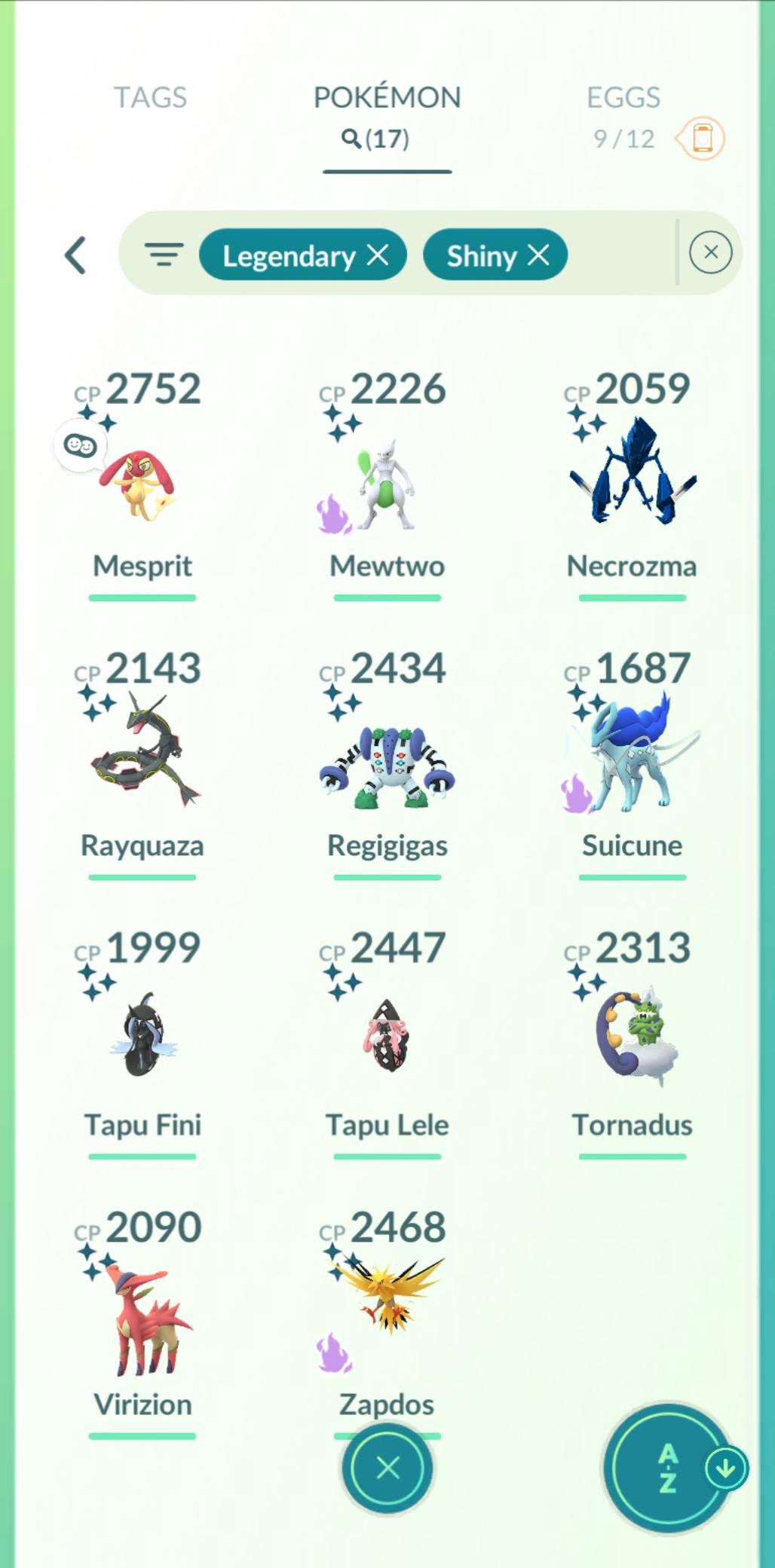The image size is (775, 1568).
Task: Close the Pokémon list with the bottom X button
Action: (x=387, y=1468)
